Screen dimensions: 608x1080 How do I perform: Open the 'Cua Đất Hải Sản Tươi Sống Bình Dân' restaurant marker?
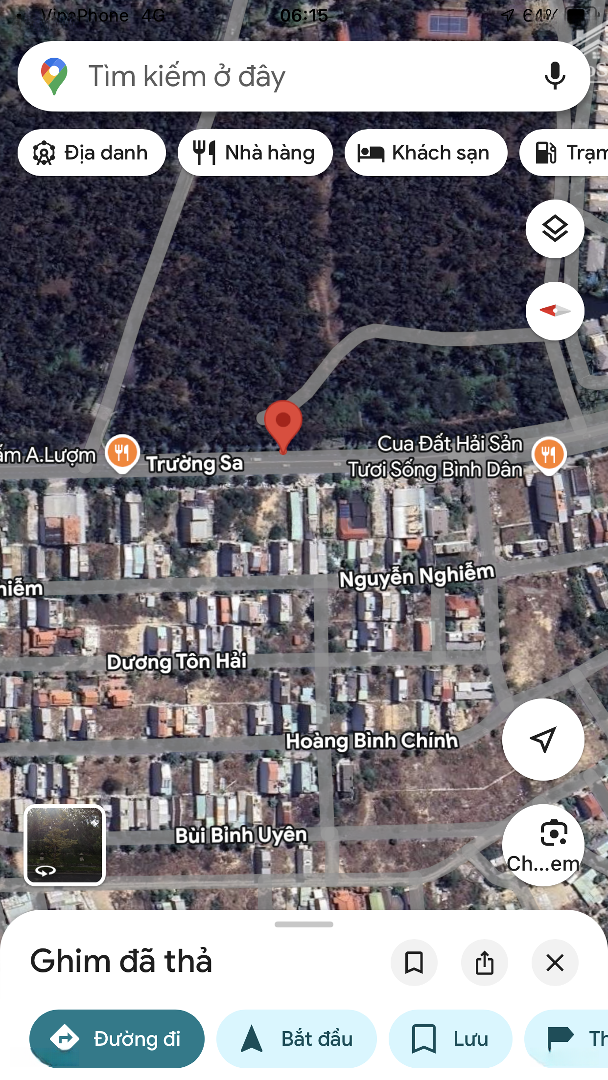click(x=548, y=455)
